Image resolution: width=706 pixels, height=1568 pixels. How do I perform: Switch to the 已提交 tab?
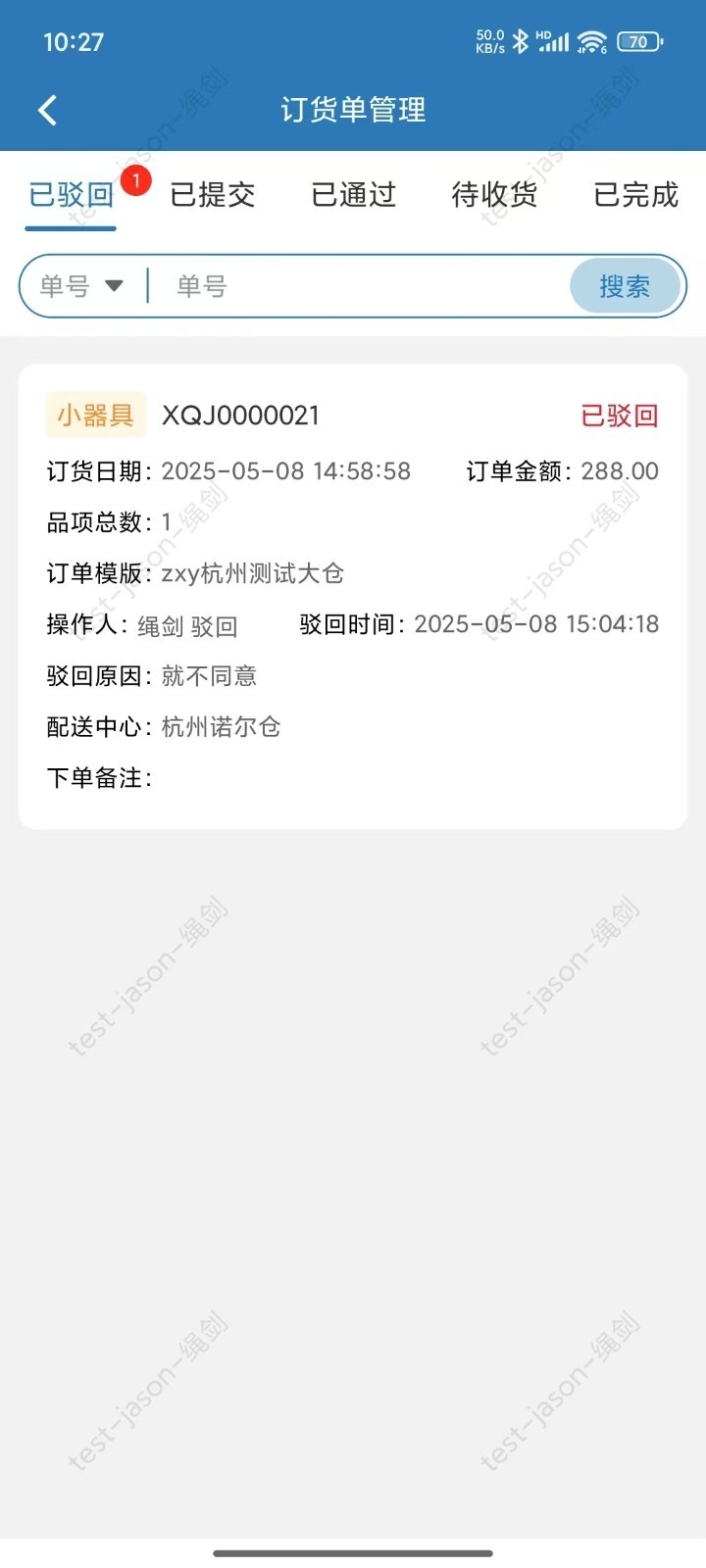[x=213, y=195]
